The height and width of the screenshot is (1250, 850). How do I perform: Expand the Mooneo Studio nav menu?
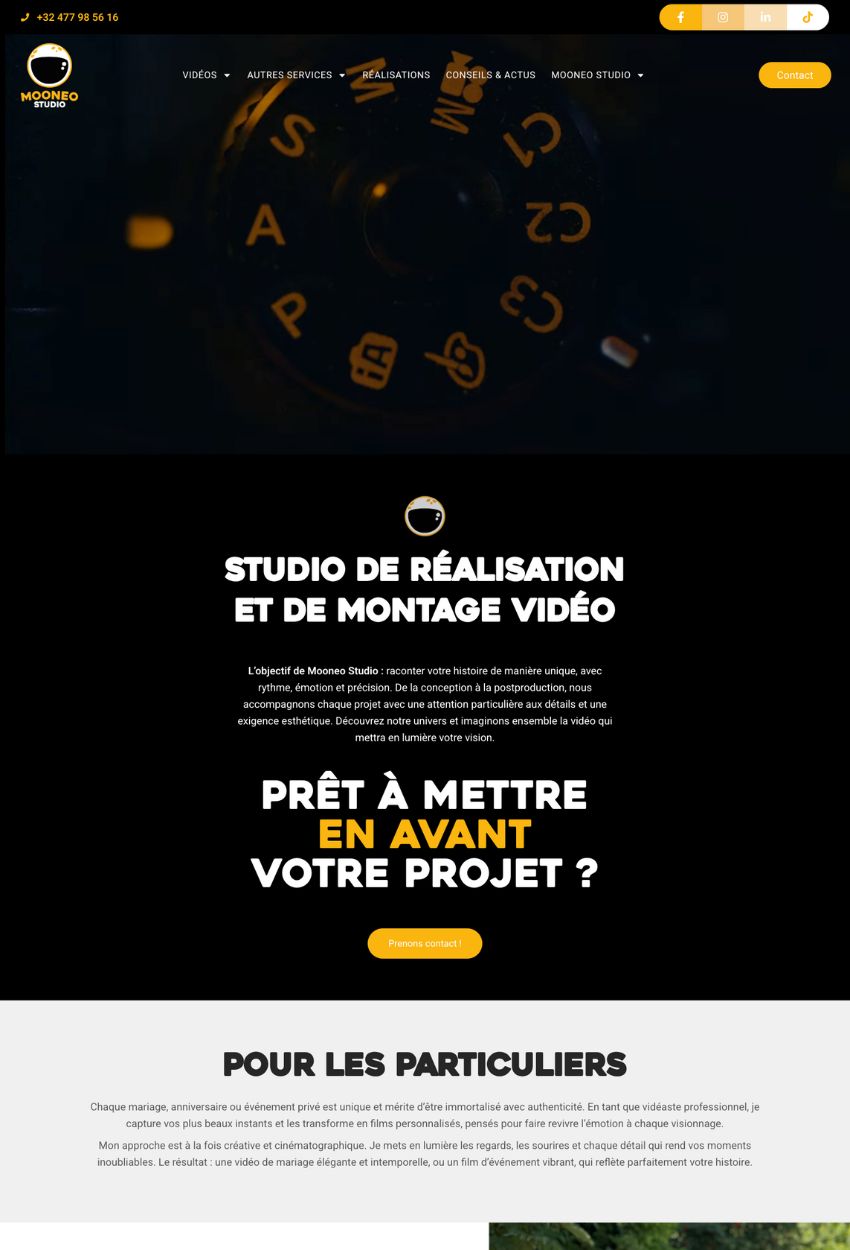[x=597, y=75]
